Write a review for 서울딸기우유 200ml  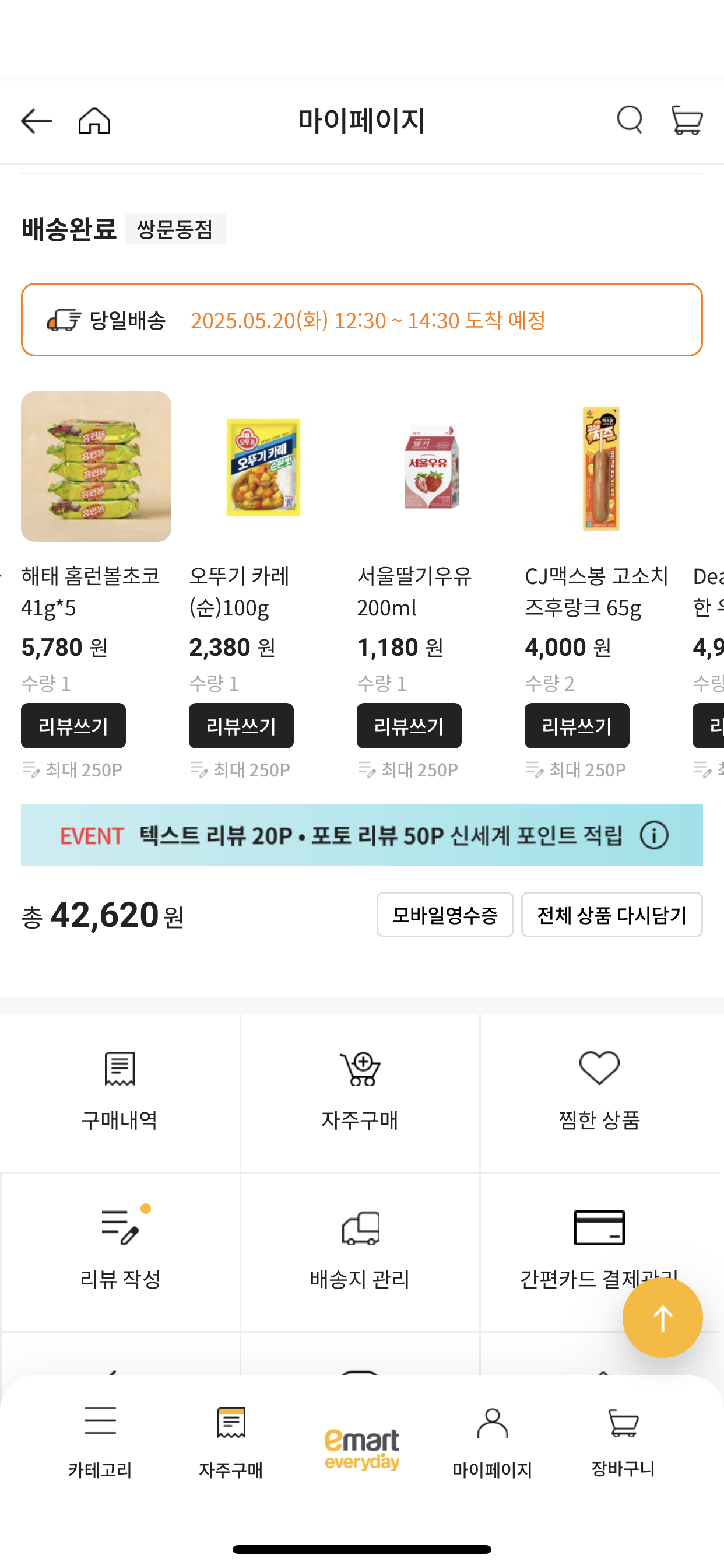(x=408, y=726)
